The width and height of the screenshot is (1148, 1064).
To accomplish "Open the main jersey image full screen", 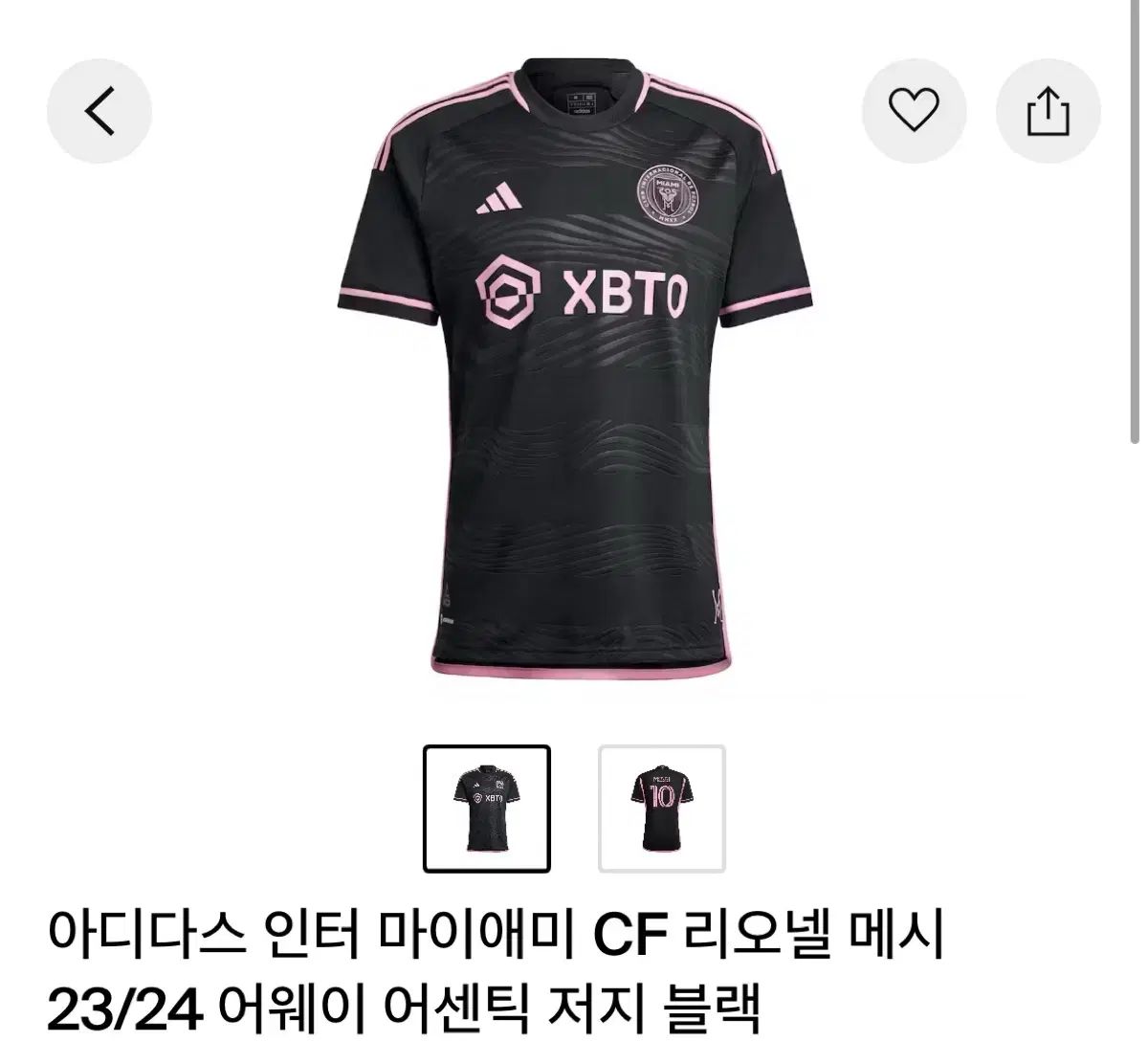I will [x=574, y=373].
